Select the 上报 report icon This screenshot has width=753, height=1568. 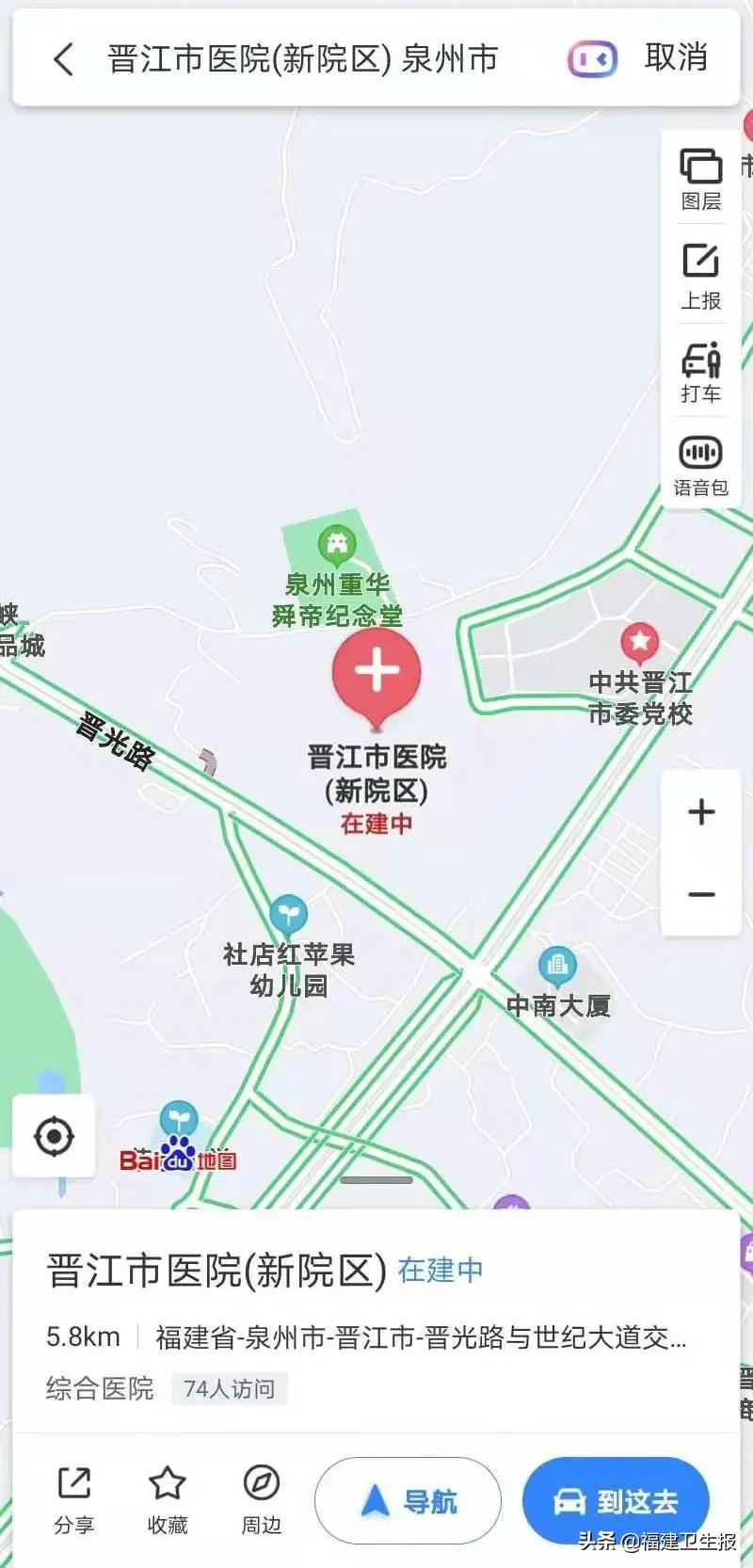[700, 273]
